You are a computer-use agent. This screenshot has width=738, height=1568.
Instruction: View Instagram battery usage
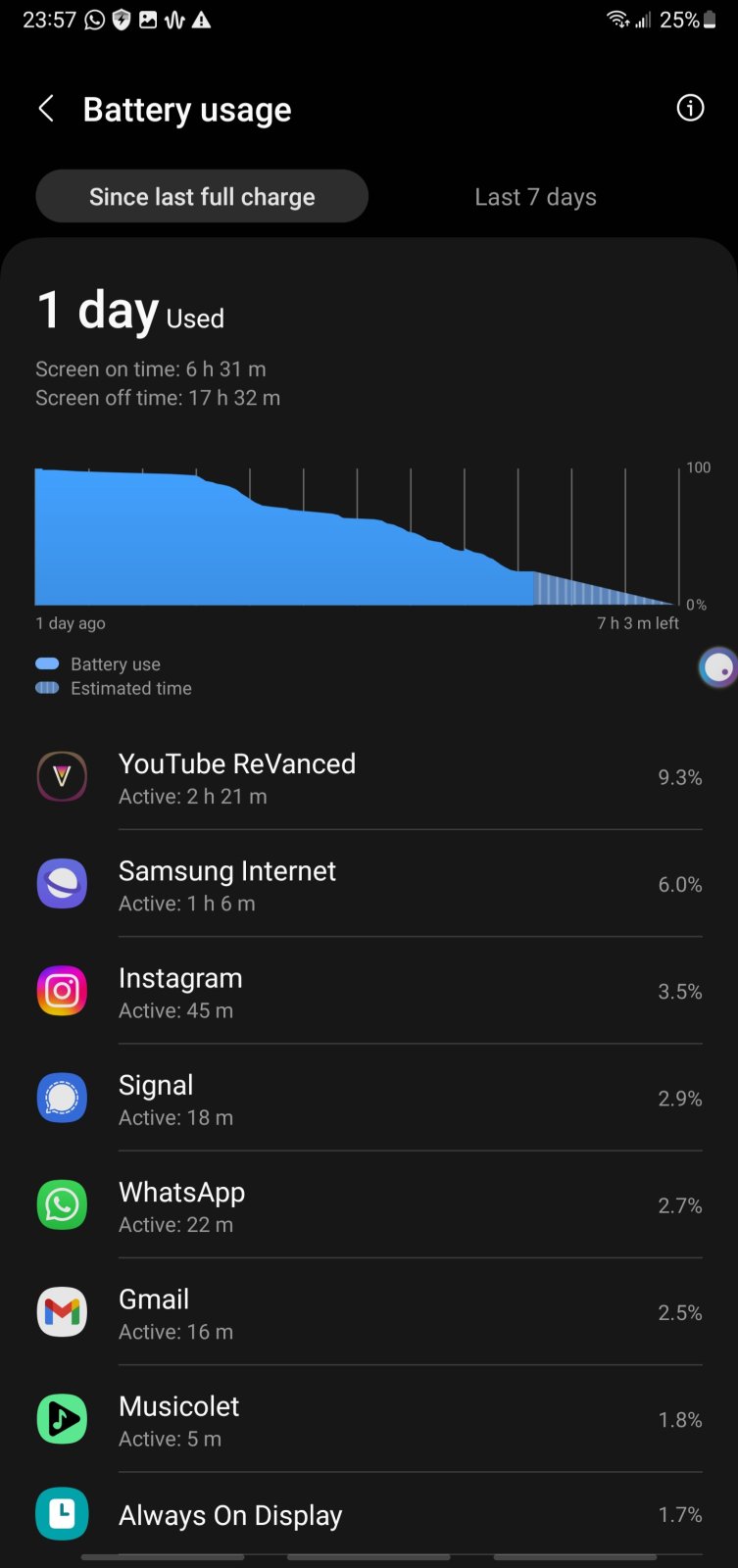[369, 991]
